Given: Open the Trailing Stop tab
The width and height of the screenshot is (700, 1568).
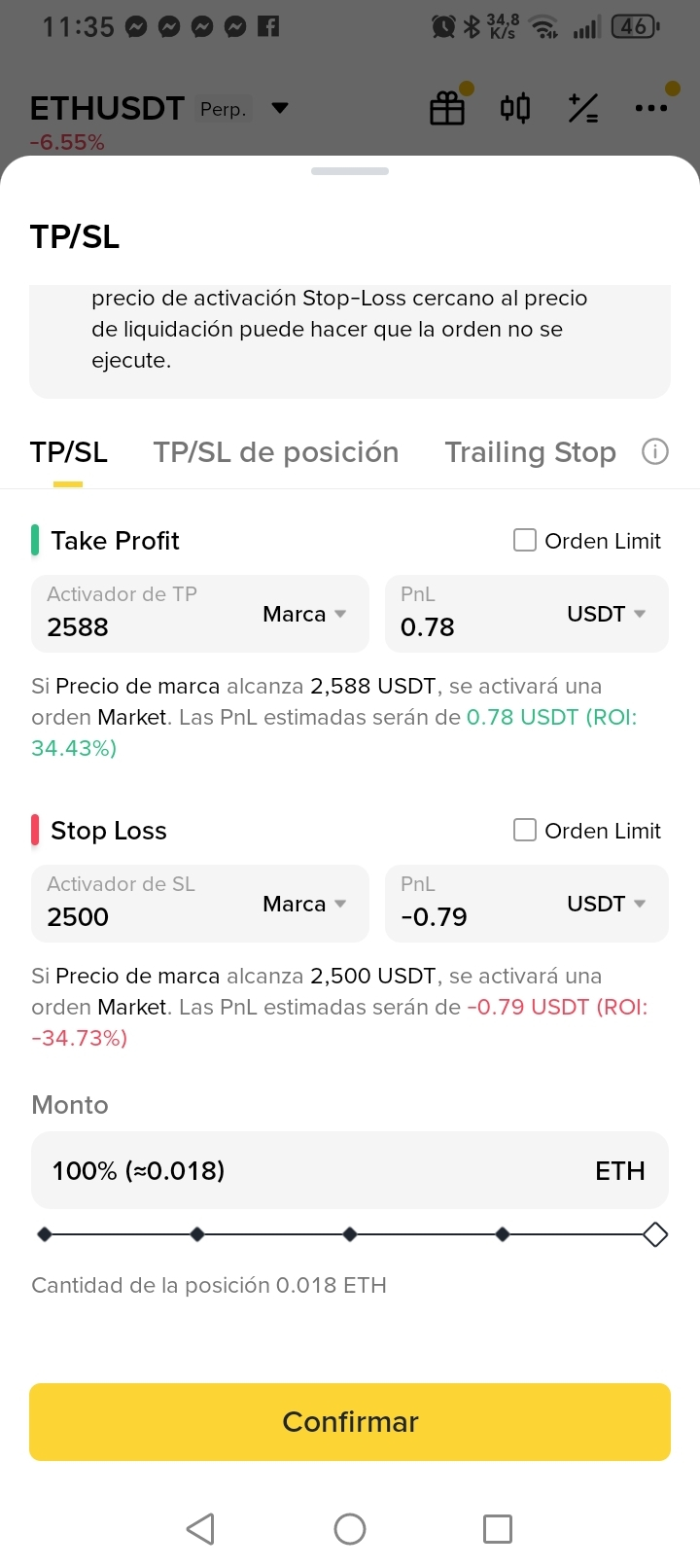Looking at the screenshot, I should point(530,452).
